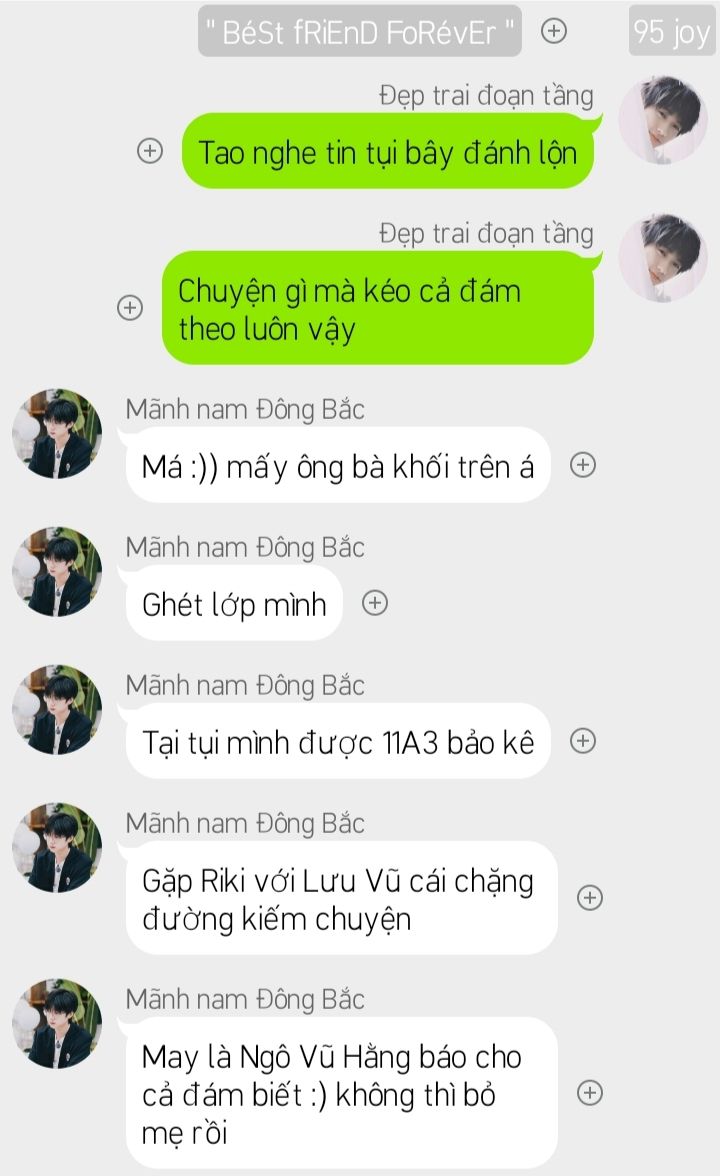Tap plus next to 'Tao nghe tin tụi bây đánh lộn'

[150, 151]
